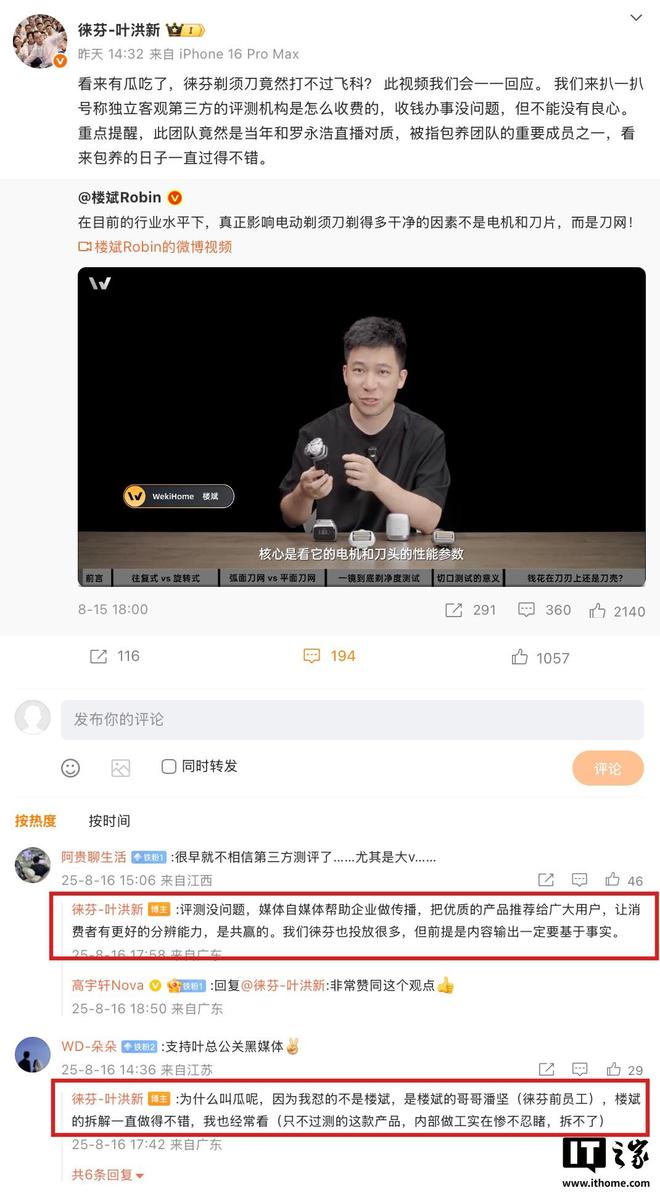Play the WekiHome shaver video

click(361, 427)
